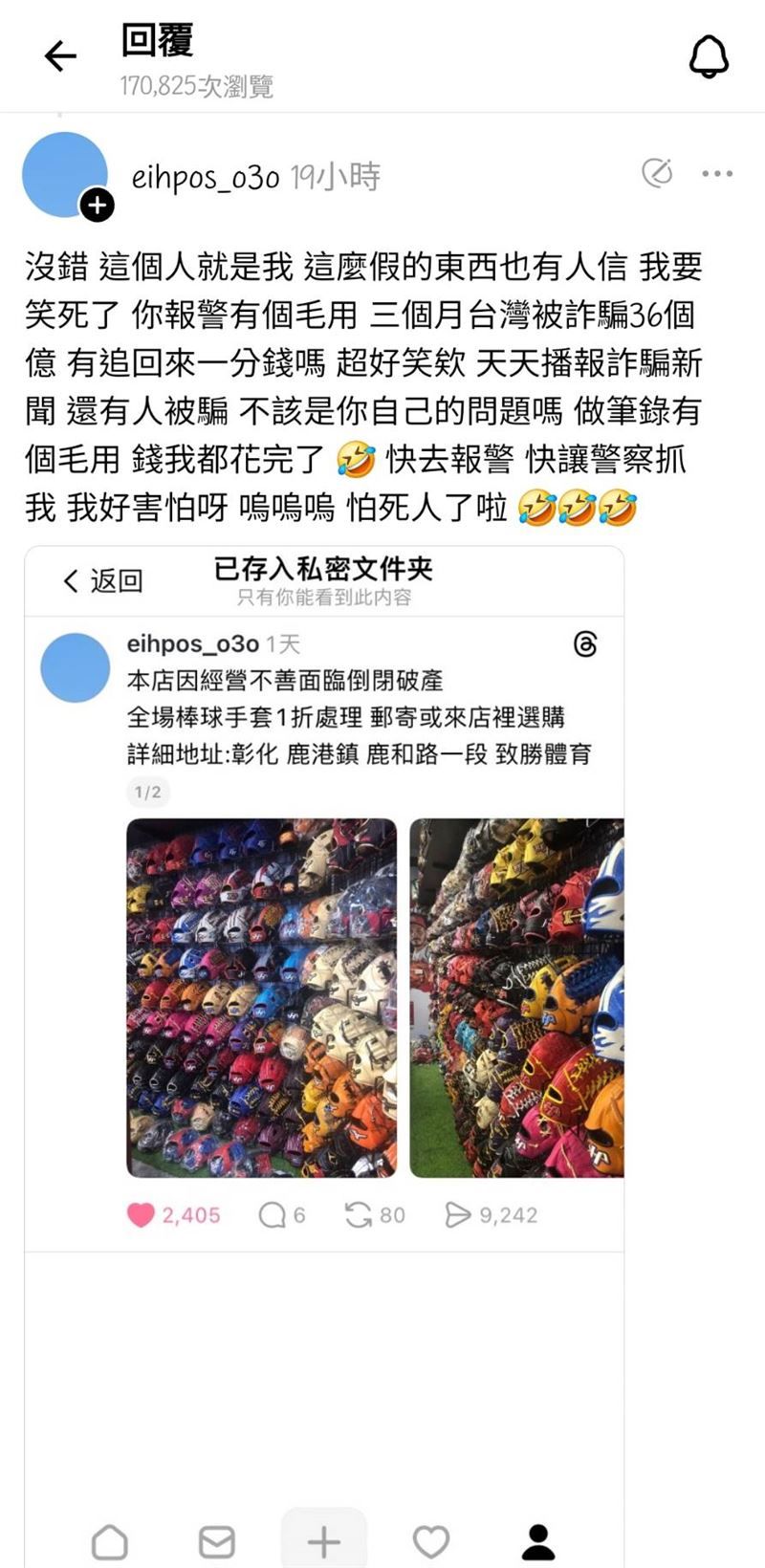The height and width of the screenshot is (1568, 765).
Task: Open the messages inbox icon
Action: pyautogui.click(x=217, y=1540)
